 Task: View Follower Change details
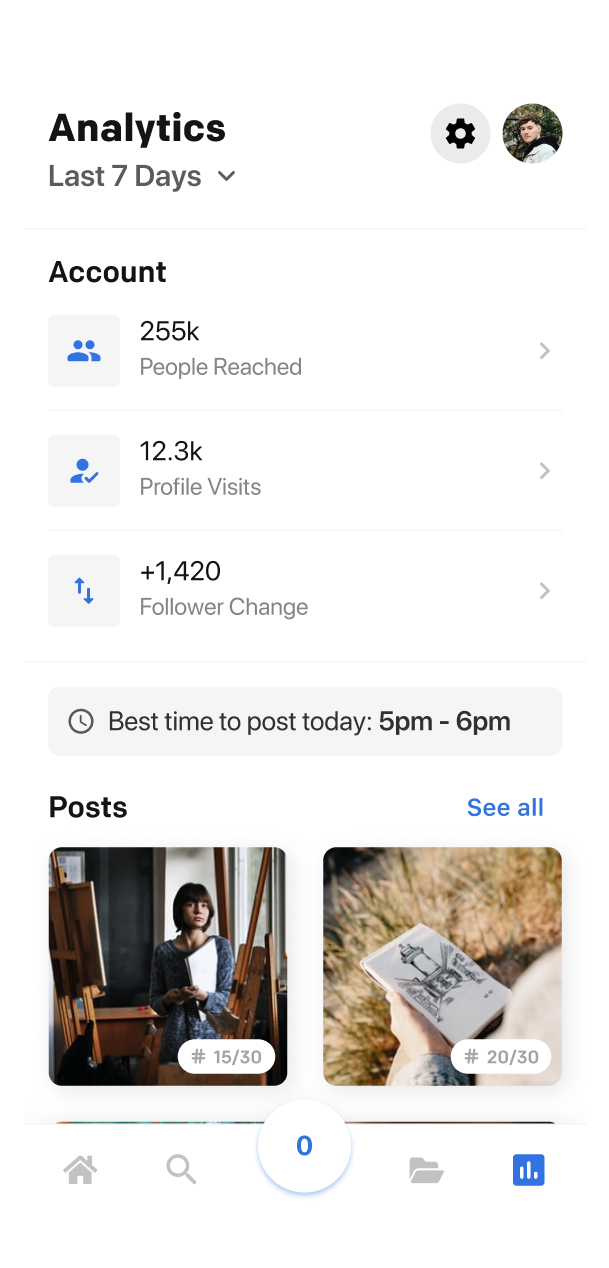(x=305, y=591)
